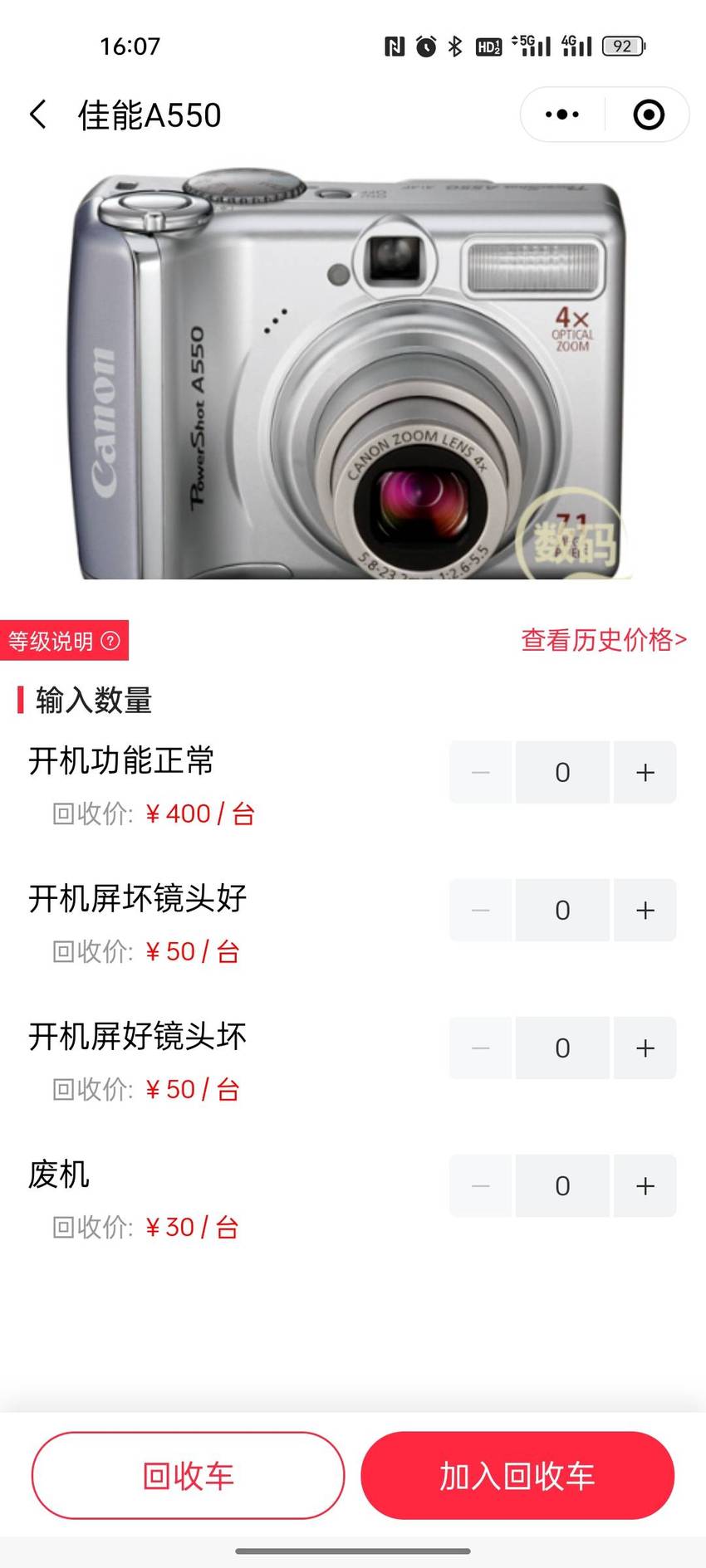Screen dimensions: 706x1568
Task: Decrease quantity for 开机功能正常
Action: pos(480,772)
